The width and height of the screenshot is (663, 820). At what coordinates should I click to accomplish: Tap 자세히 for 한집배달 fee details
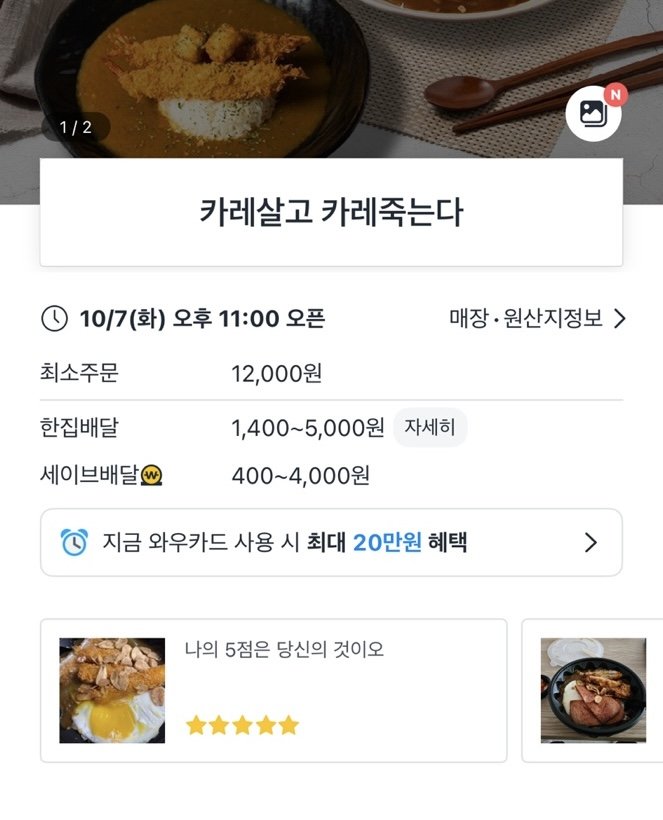tap(430, 428)
